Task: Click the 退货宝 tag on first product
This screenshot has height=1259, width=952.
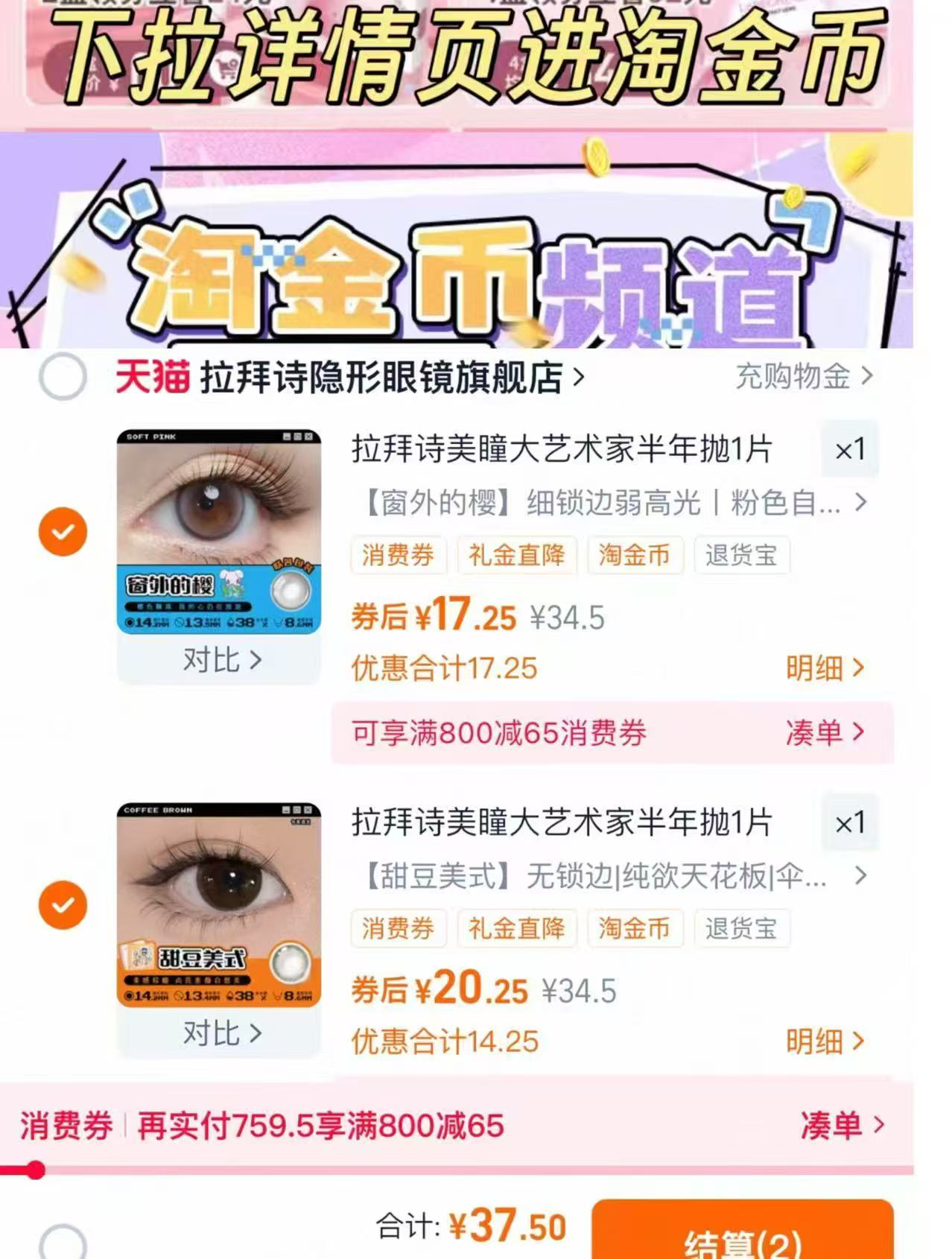Action: 740,555
